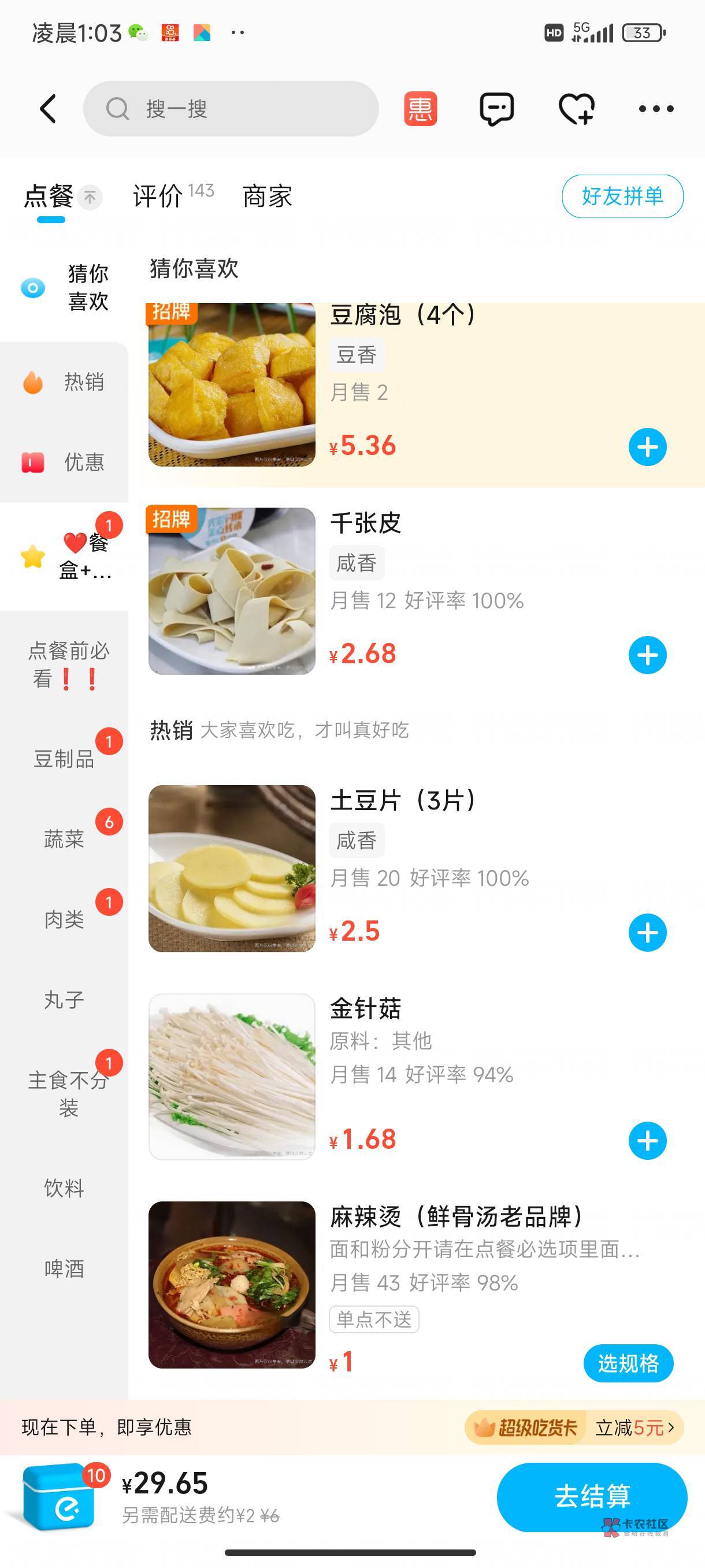Open the 搜一搜 search box
This screenshot has height=1568, width=705.
[x=231, y=109]
